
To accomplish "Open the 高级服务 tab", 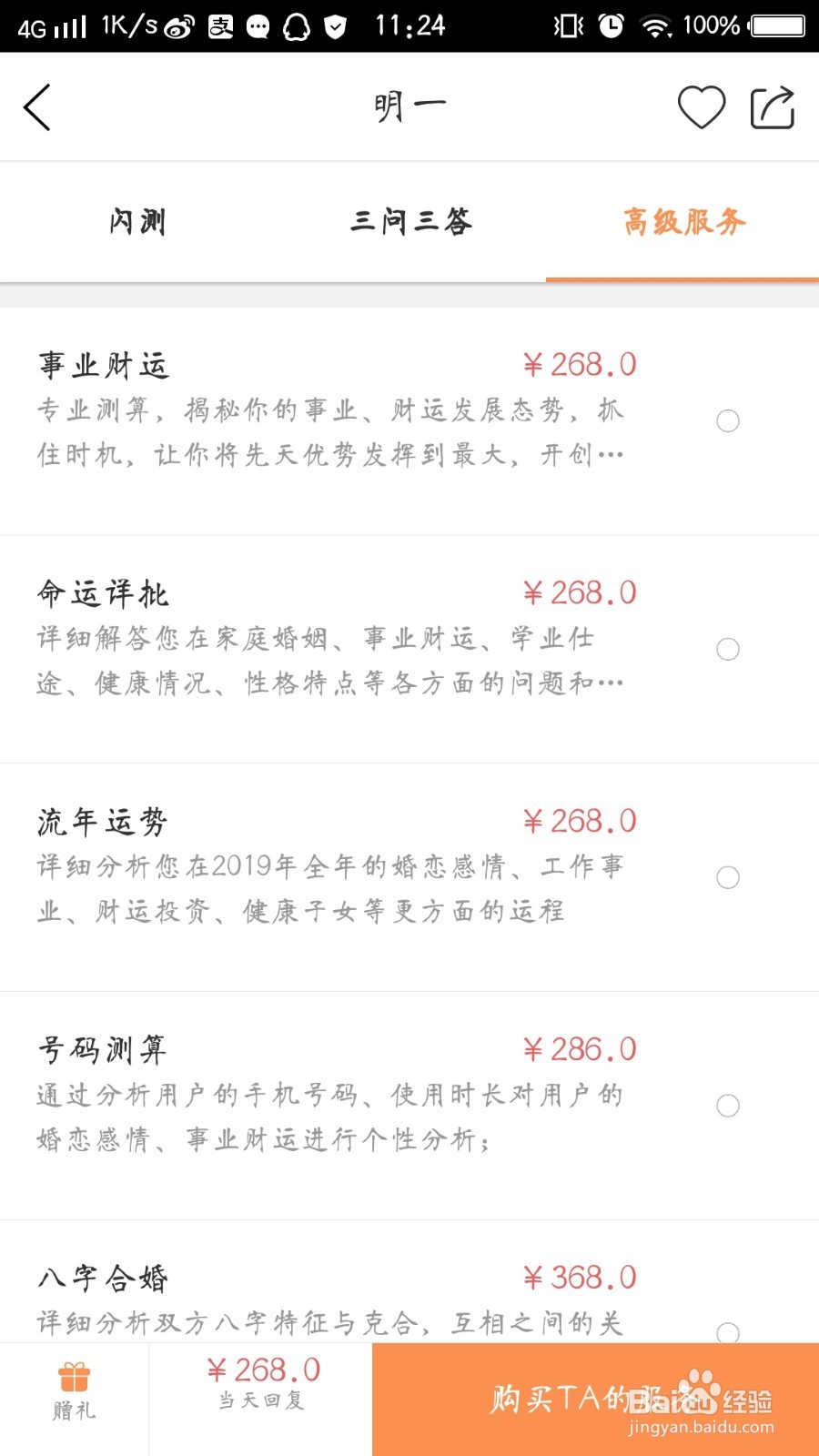I will (683, 221).
